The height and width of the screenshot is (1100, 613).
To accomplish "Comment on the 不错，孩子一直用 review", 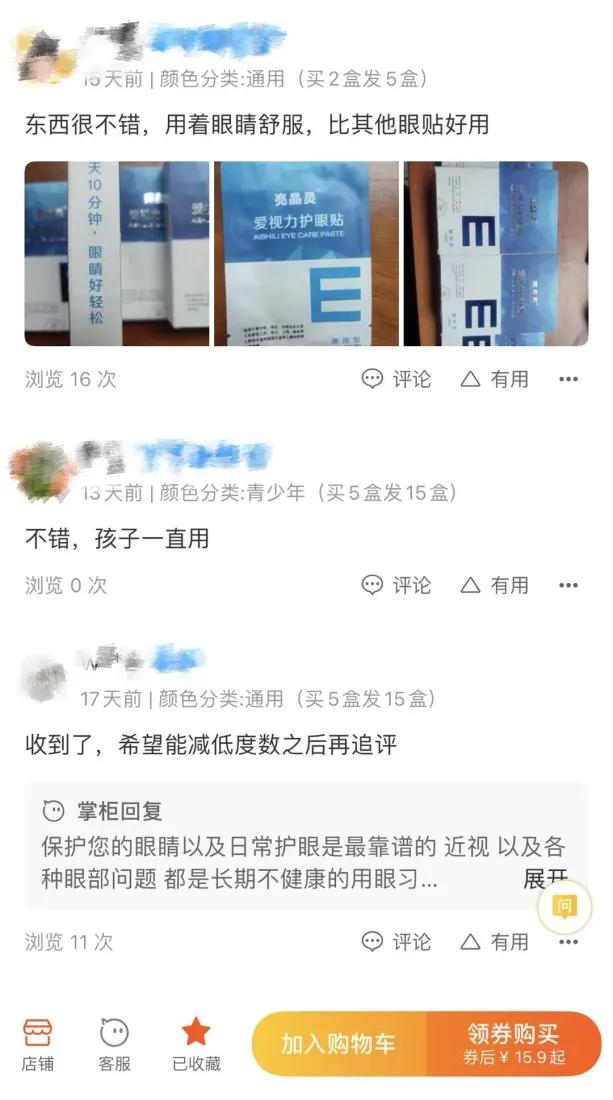I will (x=396, y=585).
